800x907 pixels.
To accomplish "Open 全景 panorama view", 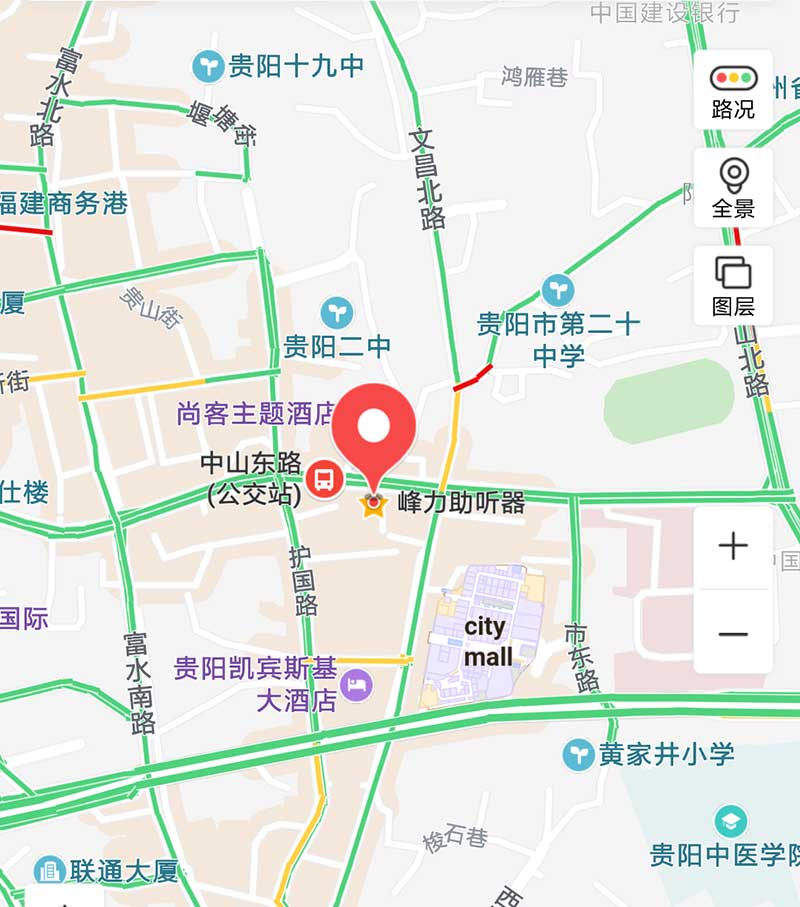I will (x=733, y=187).
